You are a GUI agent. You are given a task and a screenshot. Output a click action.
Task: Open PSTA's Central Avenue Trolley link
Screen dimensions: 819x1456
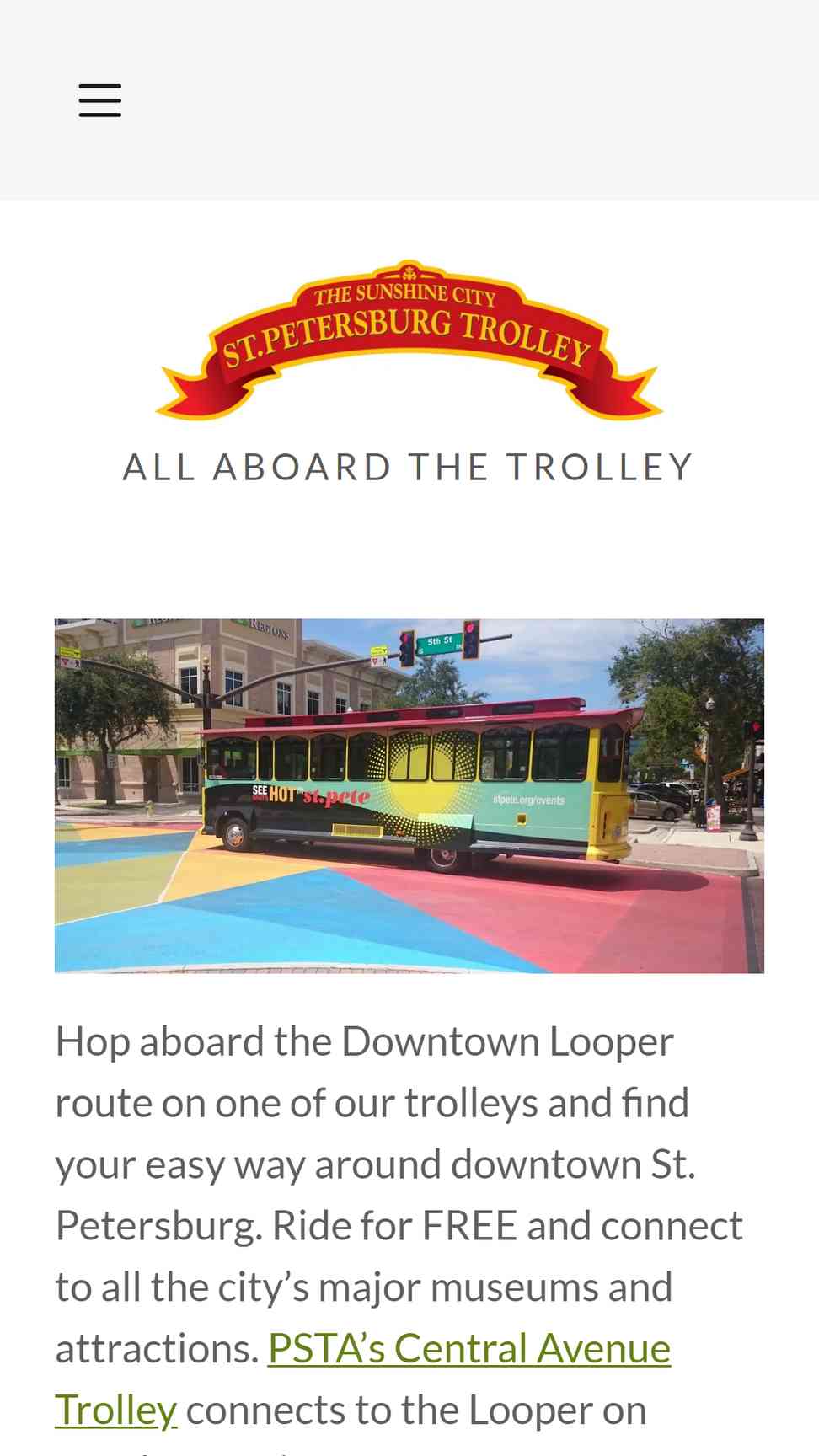tap(468, 1348)
